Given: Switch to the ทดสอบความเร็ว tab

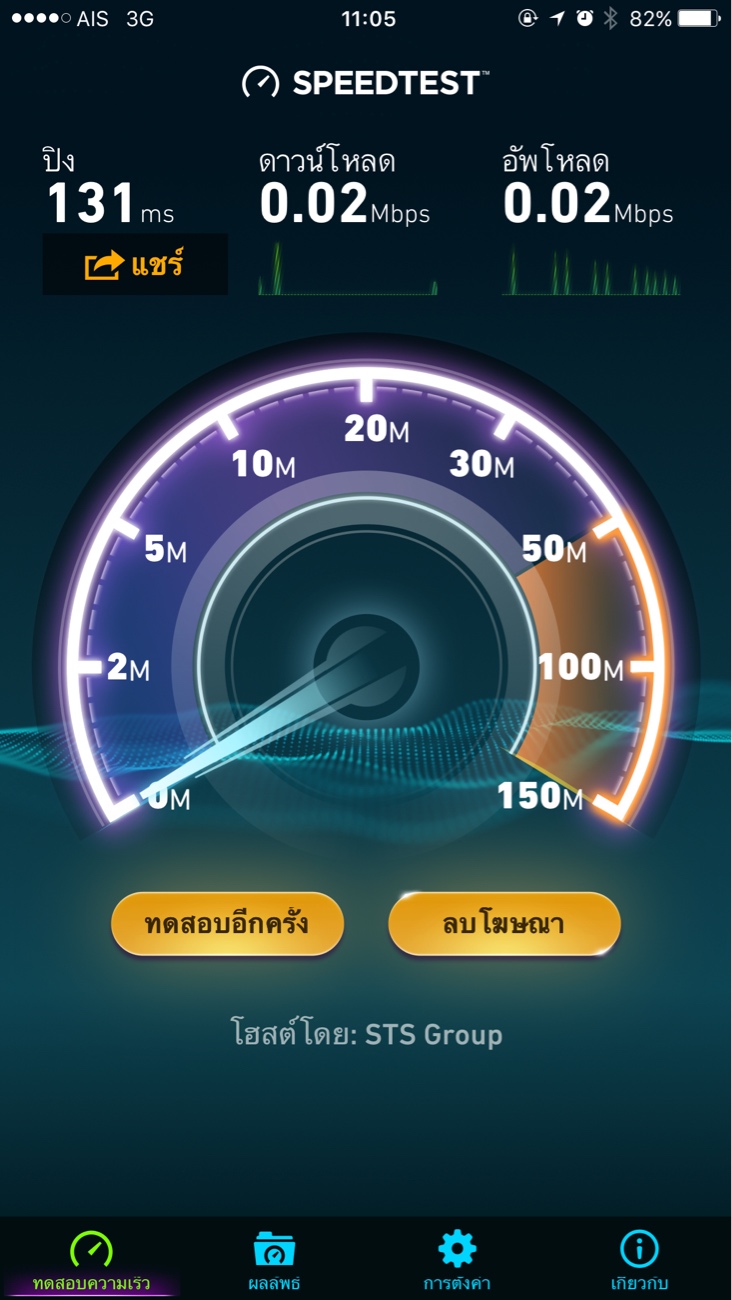Looking at the screenshot, I should tap(91, 1261).
